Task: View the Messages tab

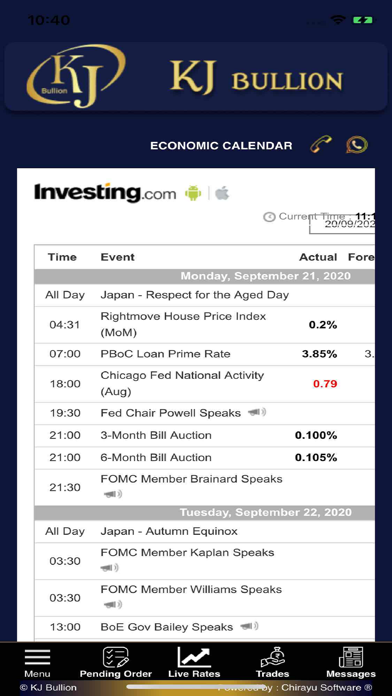Action: [x=351, y=662]
